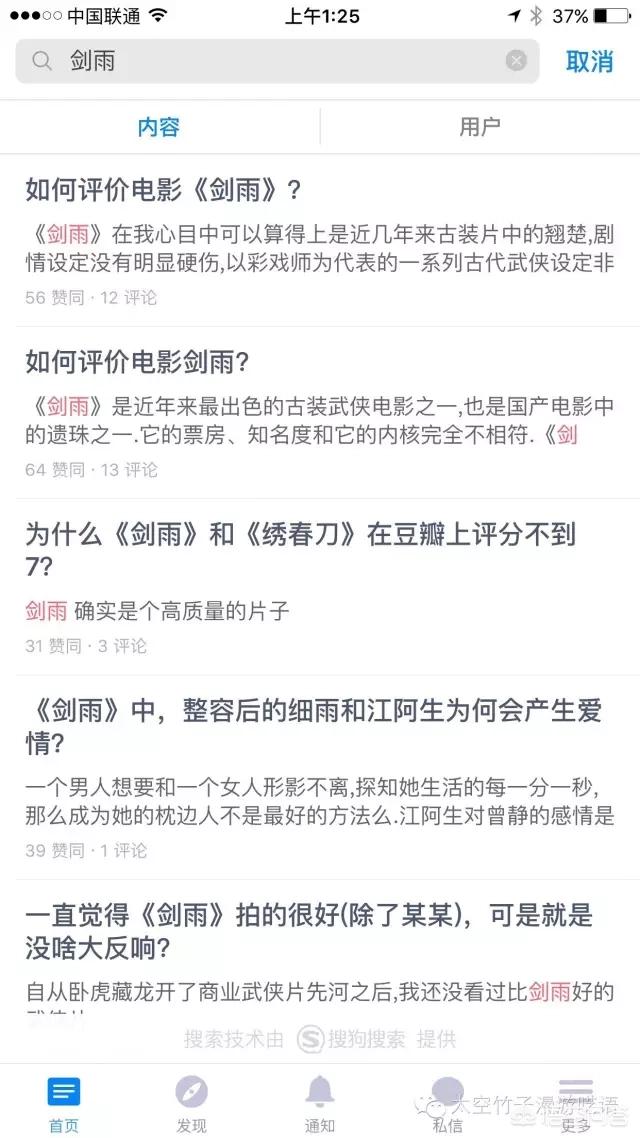This screenshot has height=1138, width=640.
Task: Open the 通知 notifications tab
Action: click(320, 1102)
